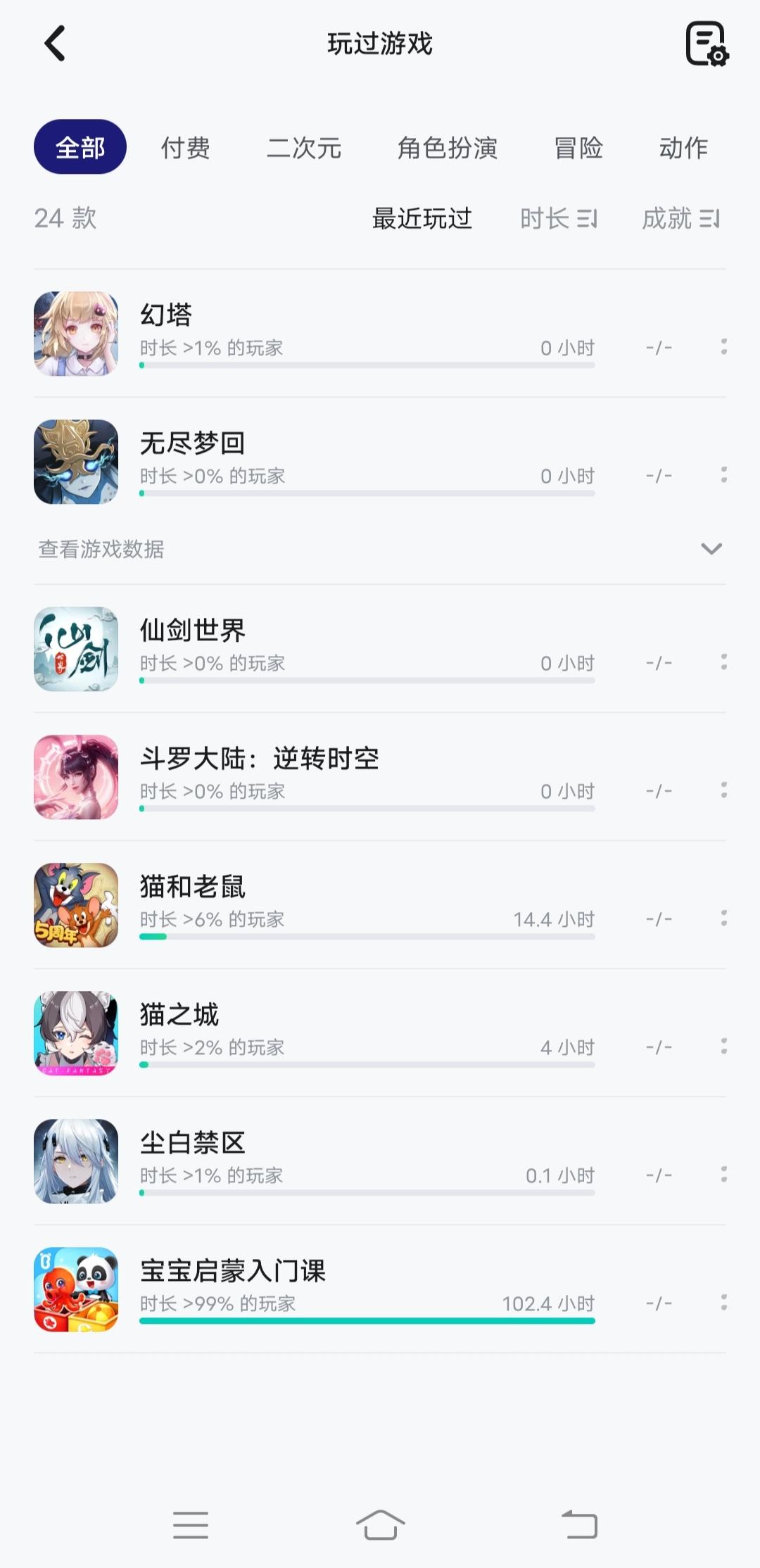Sort games by 成就

coord(680,218)
